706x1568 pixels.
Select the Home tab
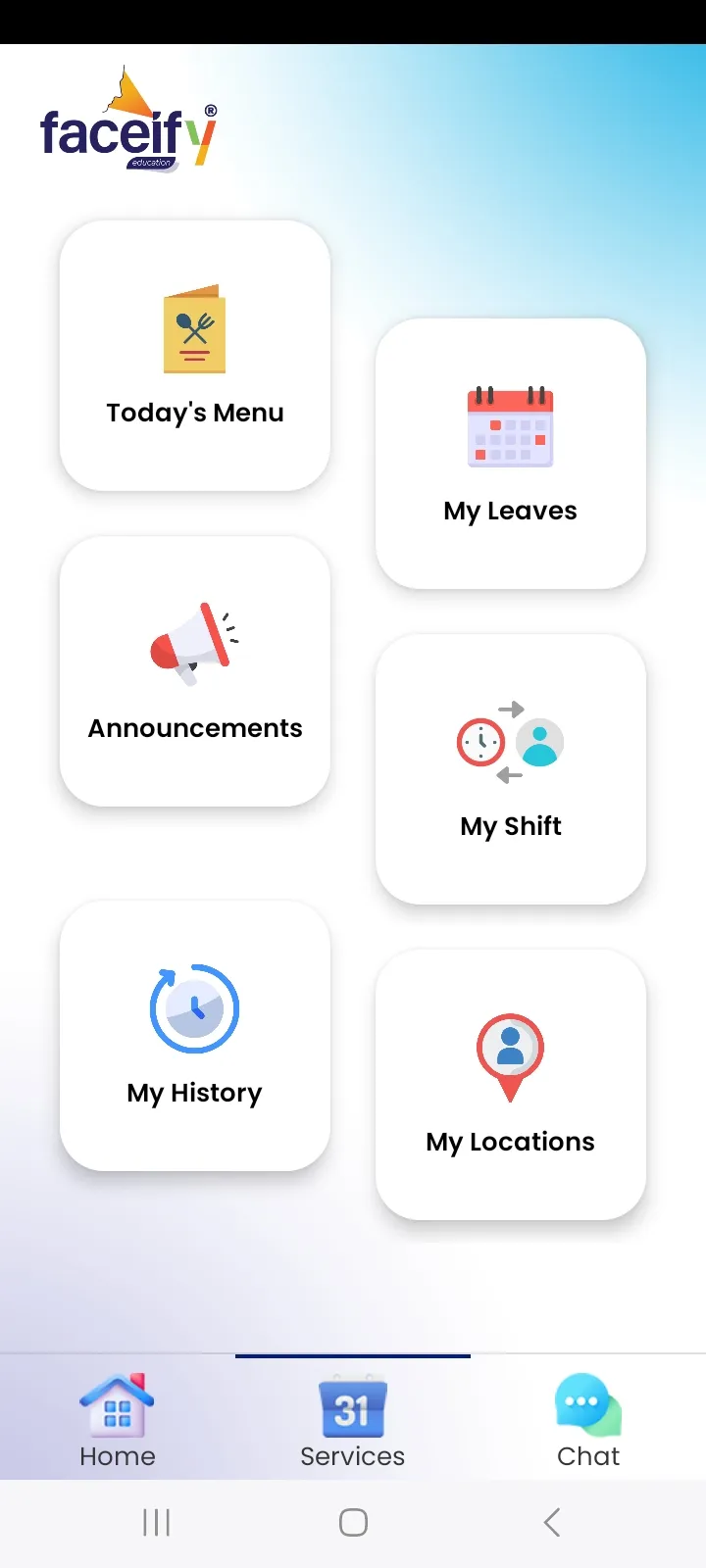[x=117, y=1421]
